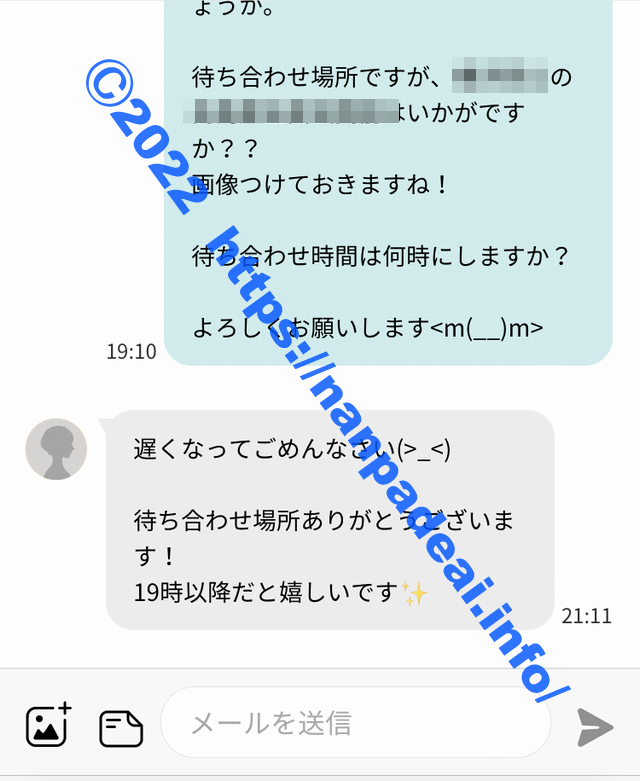Send the message with the arrow

tap(595, 727)
